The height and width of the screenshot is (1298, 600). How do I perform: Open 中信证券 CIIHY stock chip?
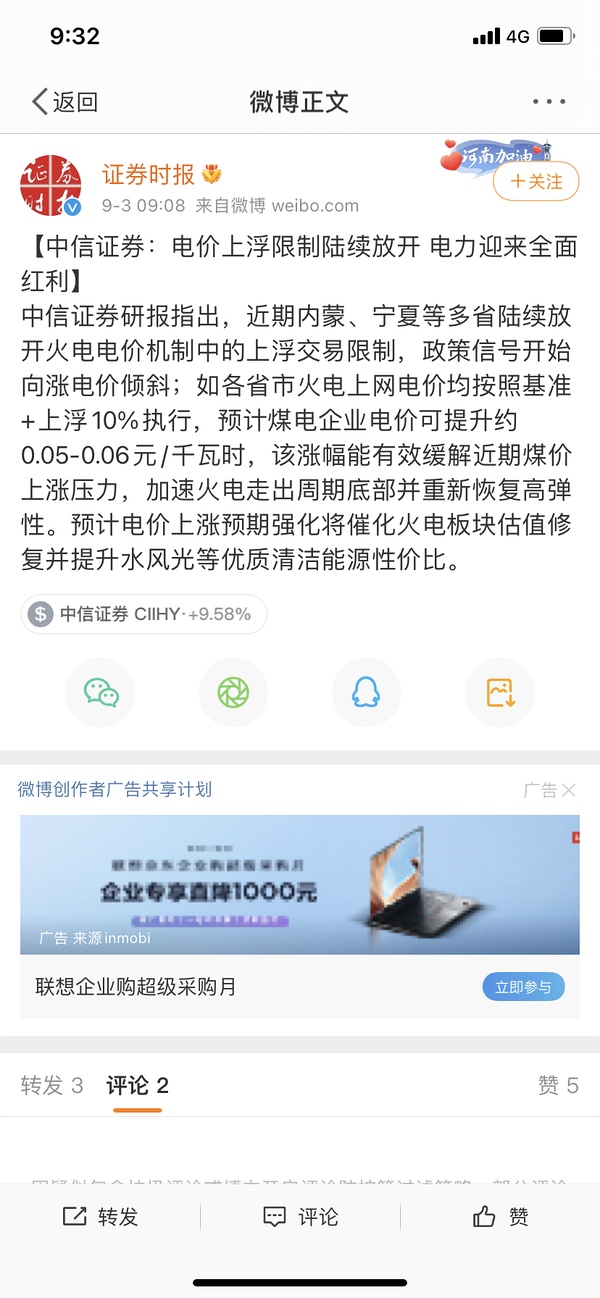tap(143, 614)
